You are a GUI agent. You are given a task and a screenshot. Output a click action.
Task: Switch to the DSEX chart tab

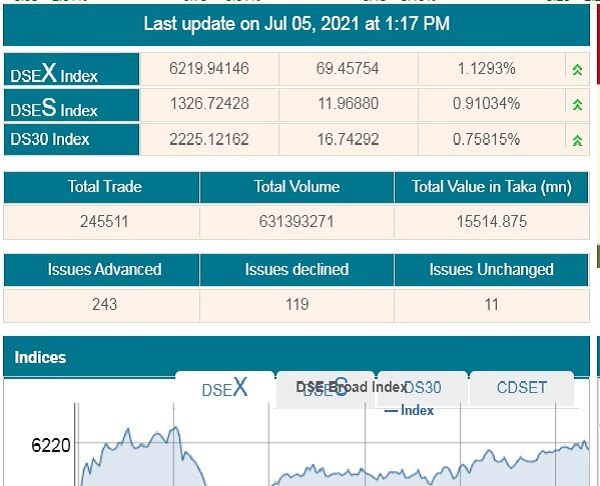coord(224,389)
